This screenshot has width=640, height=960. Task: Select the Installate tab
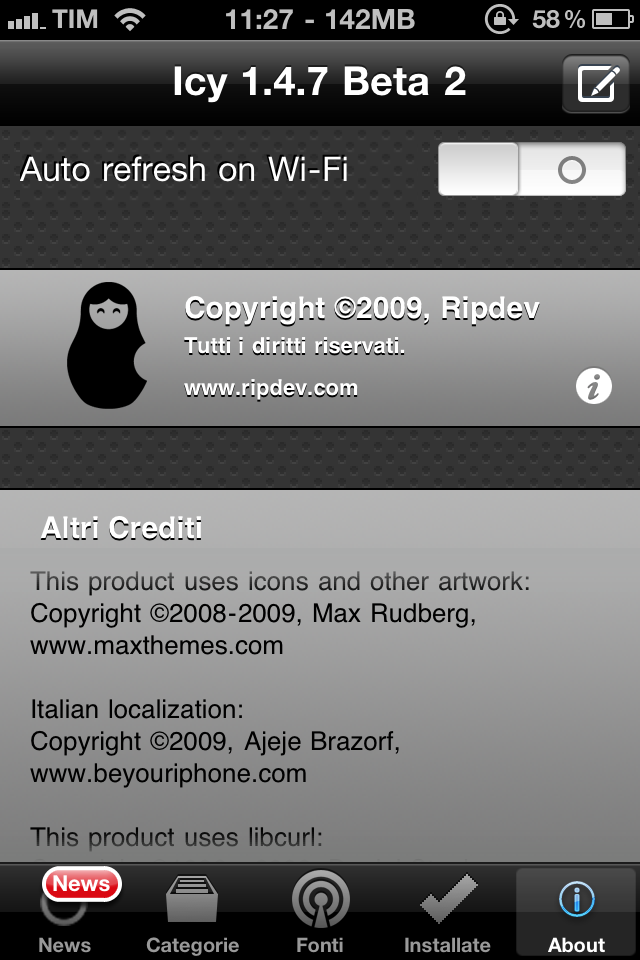(447, 912)
